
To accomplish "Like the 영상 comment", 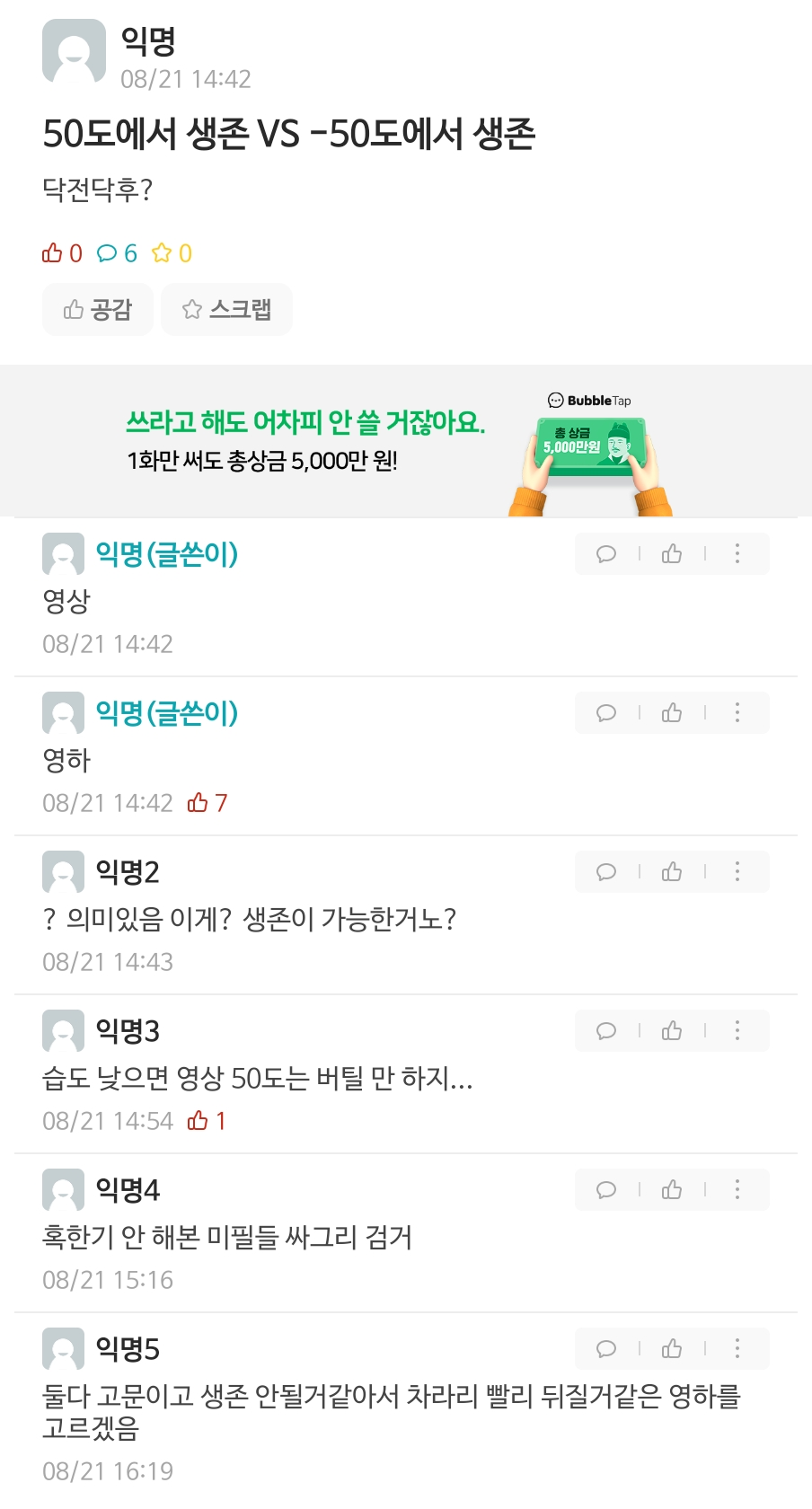I will click(x=672, y=554).
